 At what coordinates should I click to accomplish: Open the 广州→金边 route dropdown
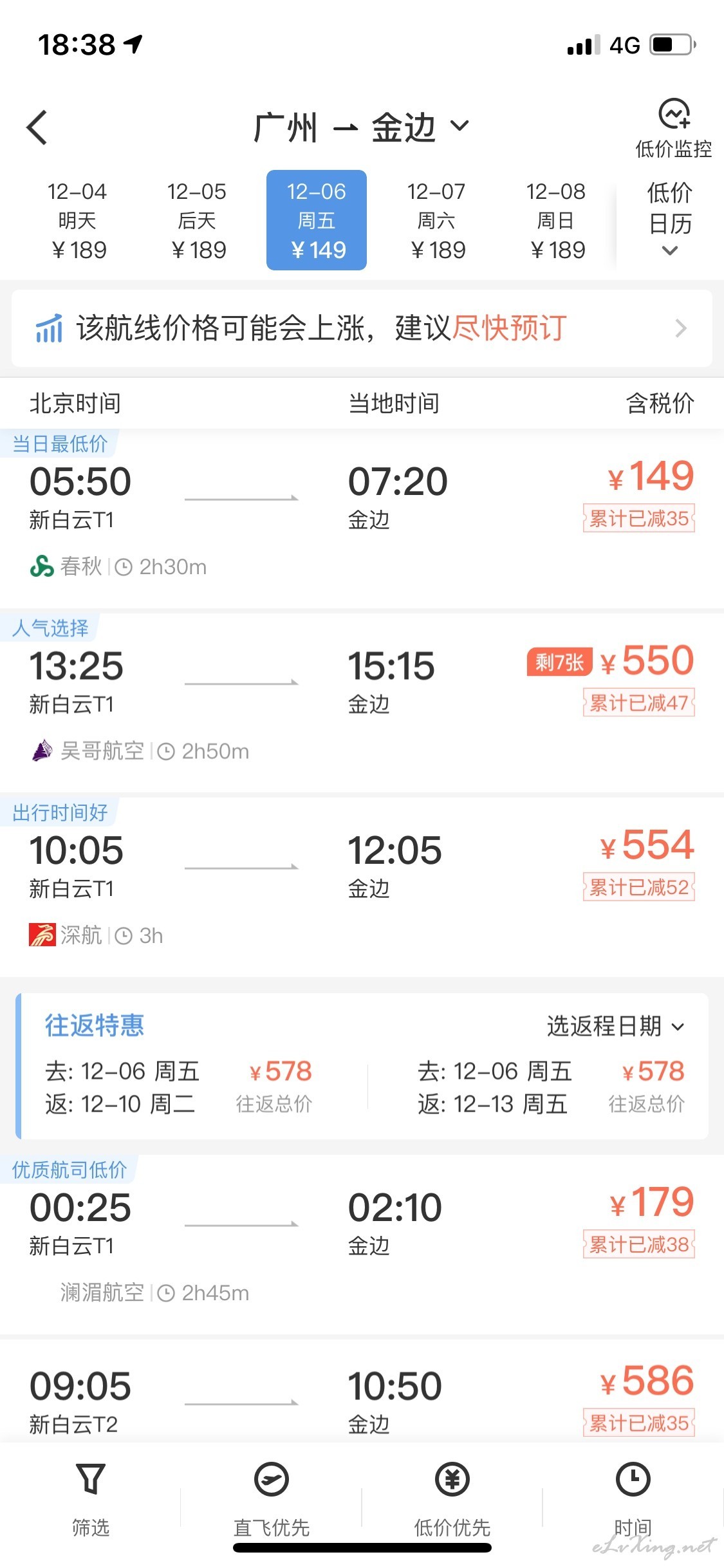point(362,127)
